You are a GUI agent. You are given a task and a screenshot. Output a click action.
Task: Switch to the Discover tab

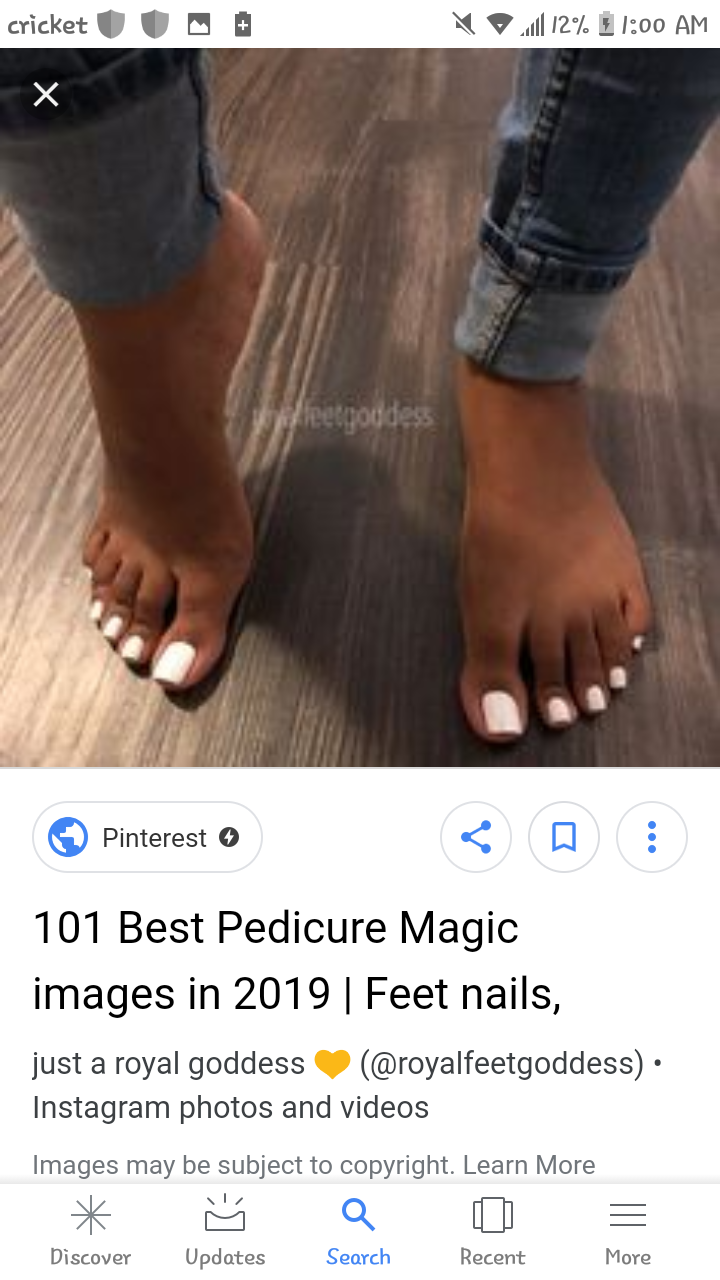(90, 1232)
